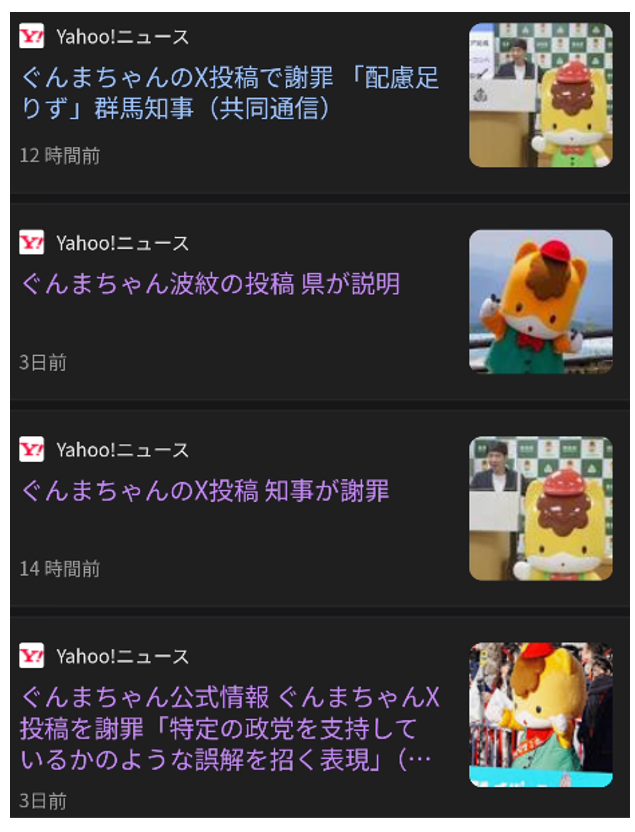The image size is (635, 832).
Task: Open article 'ぐんまちゃんのX投稿で謝罪「配慮足りず」群馬知事'
Action: pos(230,93)
